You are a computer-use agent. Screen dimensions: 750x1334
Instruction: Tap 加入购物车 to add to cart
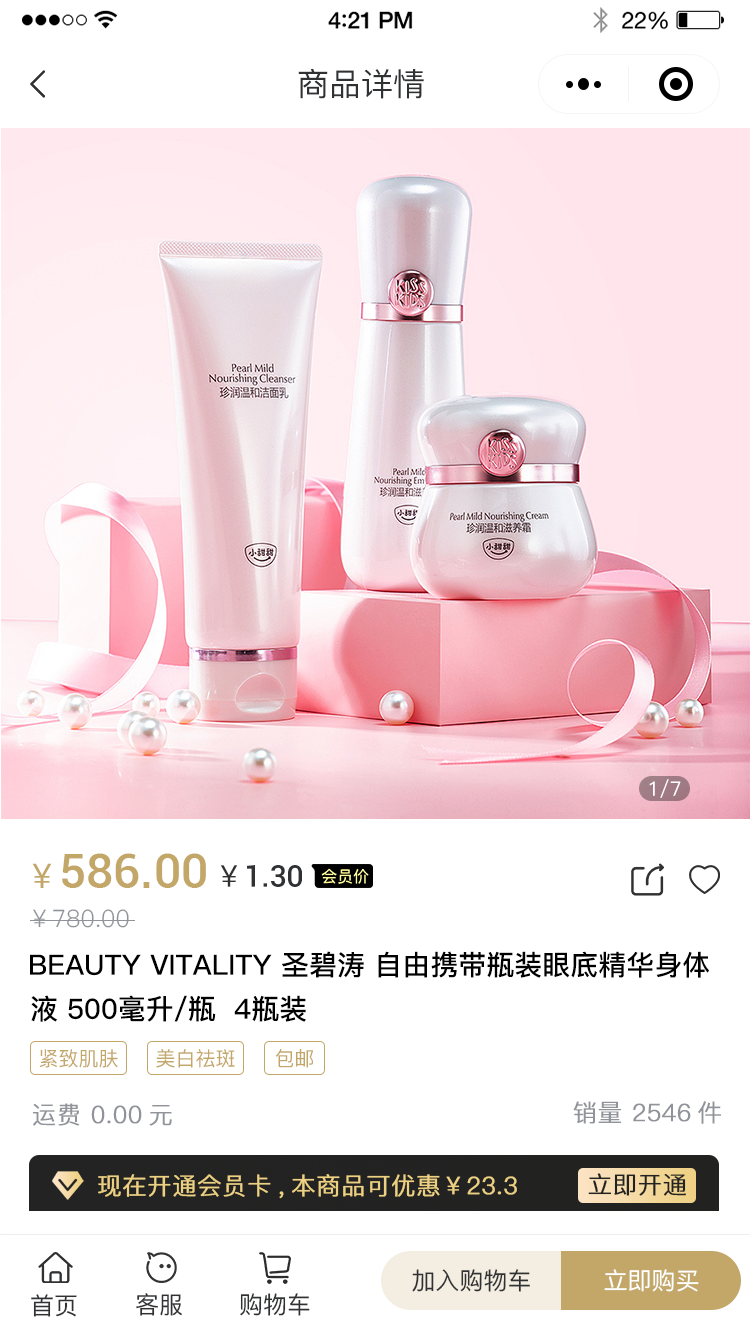[x=471, y=1281]
